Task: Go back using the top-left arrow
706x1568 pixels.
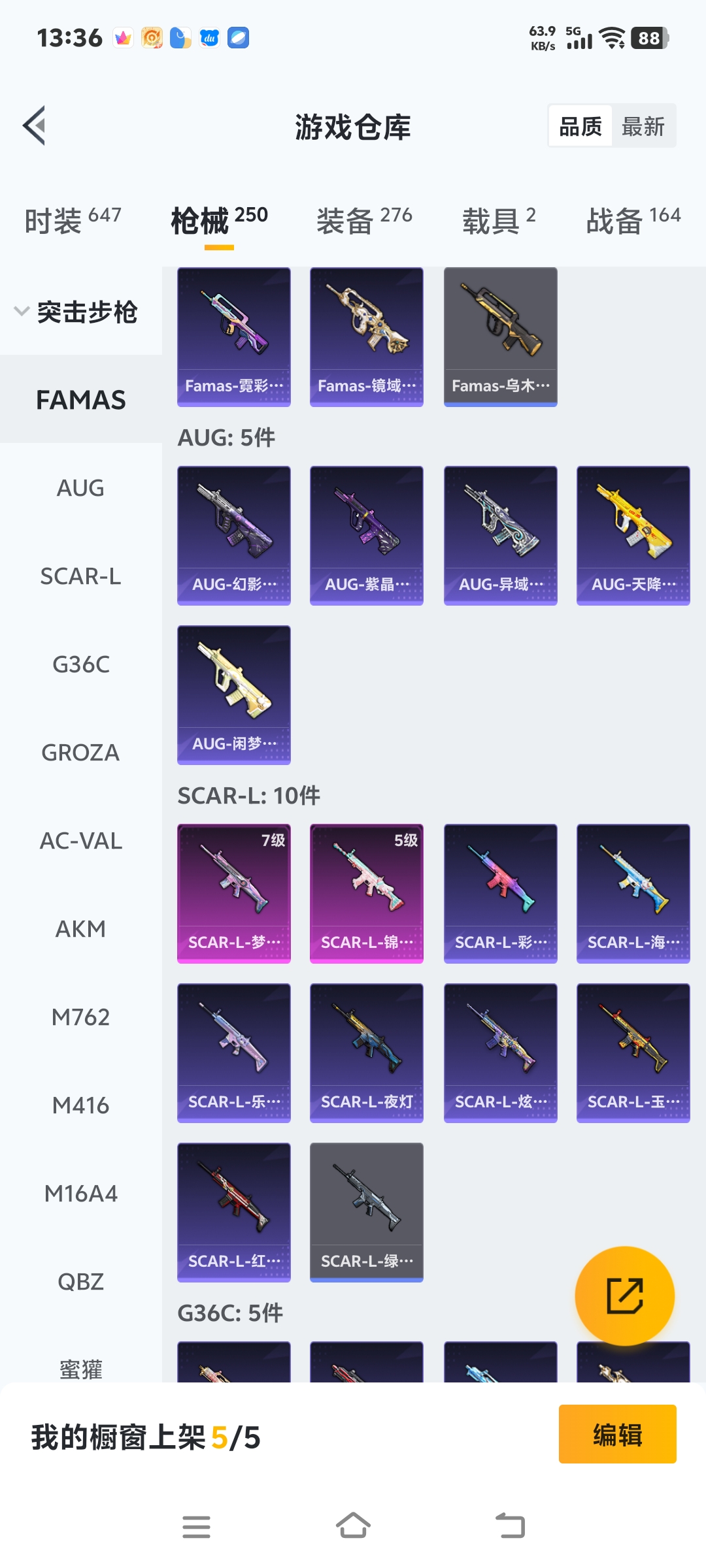Action: coord(34,125)
